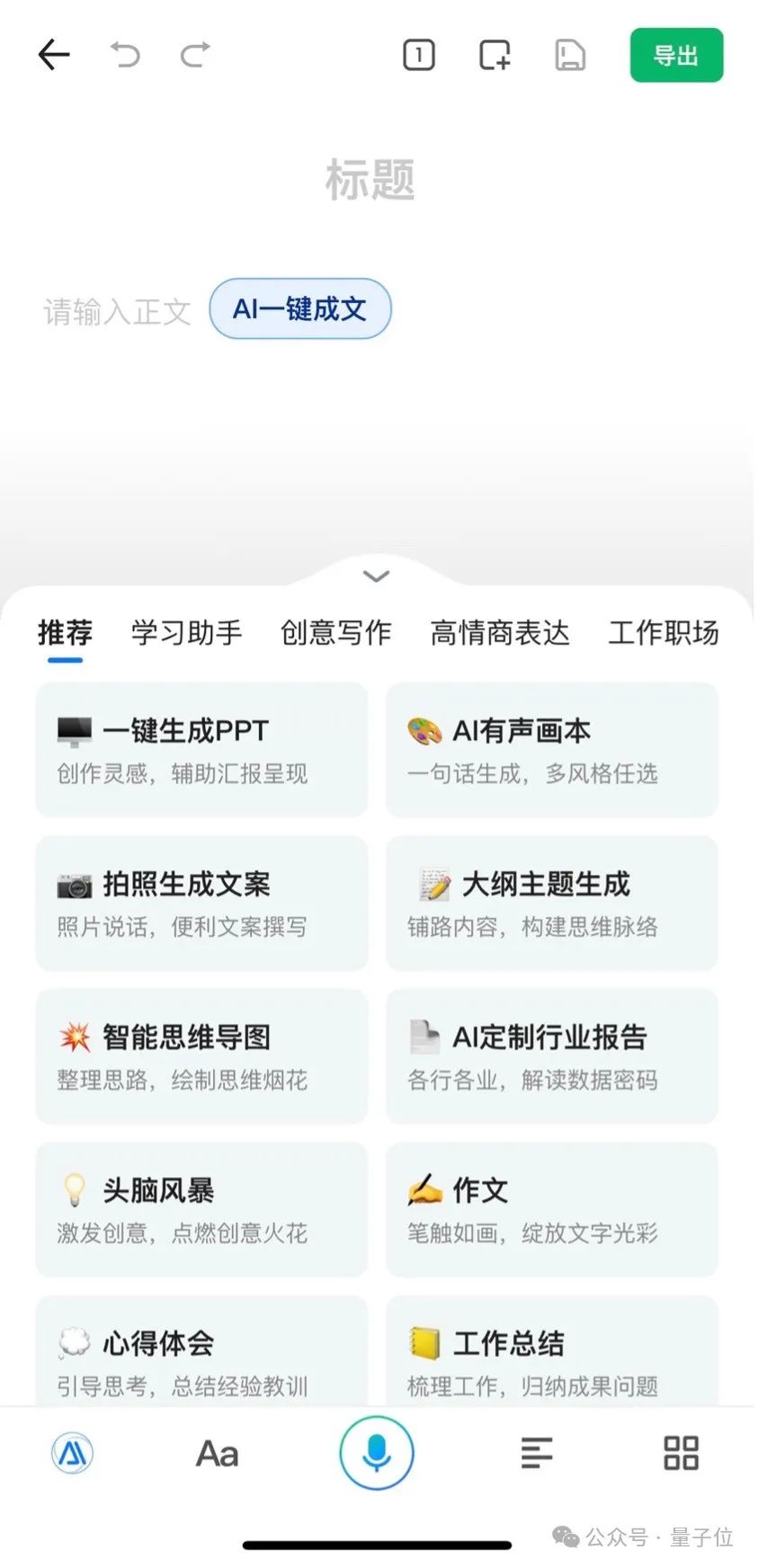Switch to the 创意写作 tab

click(x=335, y=633)
